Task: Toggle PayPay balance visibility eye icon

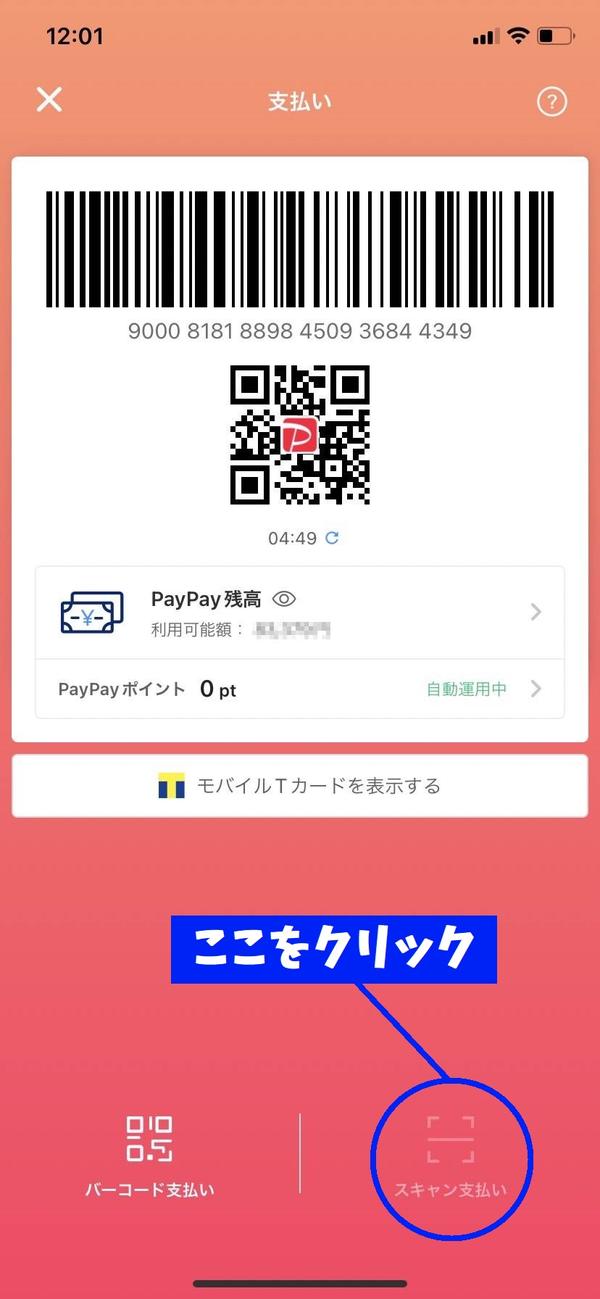Action: pyautogui.click(x=285, y=598)
